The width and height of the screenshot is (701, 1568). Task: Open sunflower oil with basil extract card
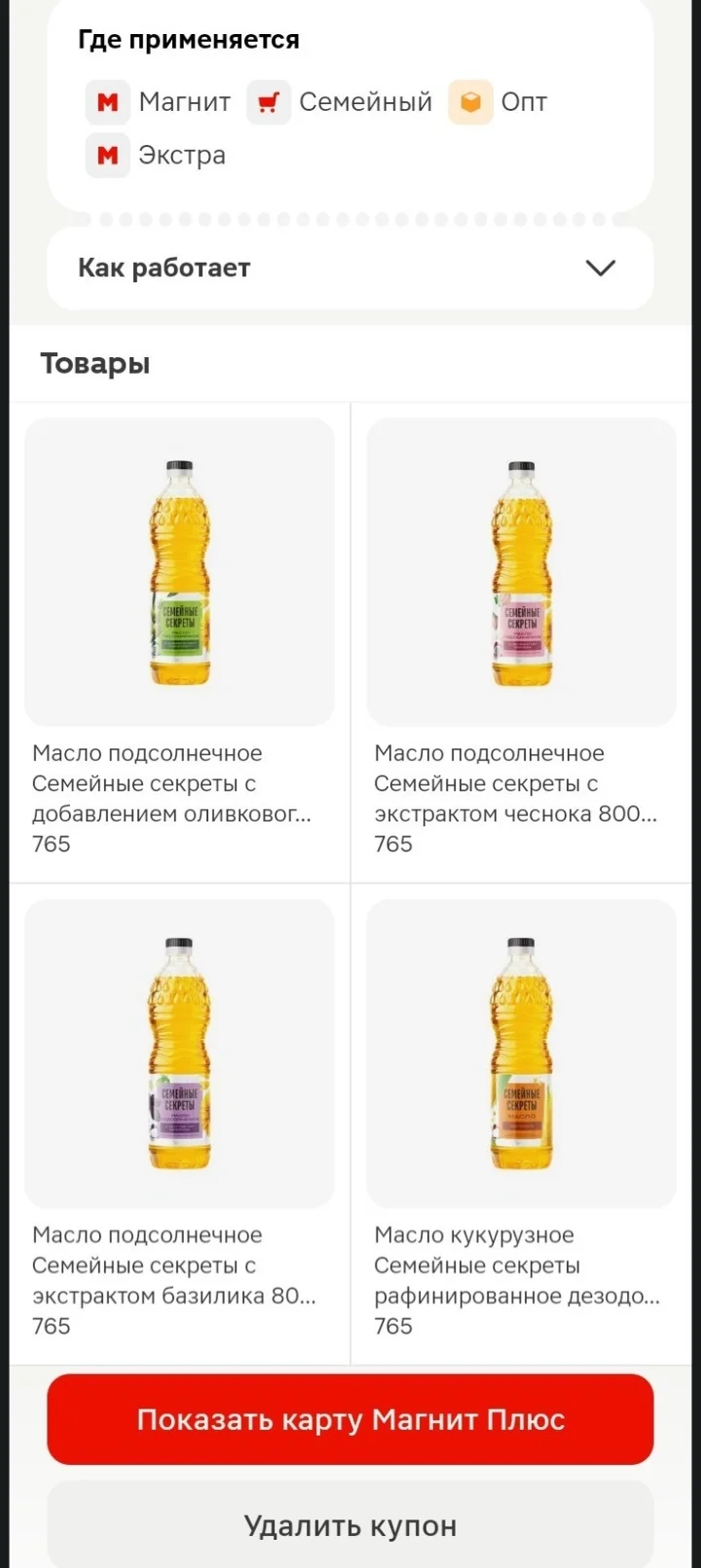click(179, 1124)
